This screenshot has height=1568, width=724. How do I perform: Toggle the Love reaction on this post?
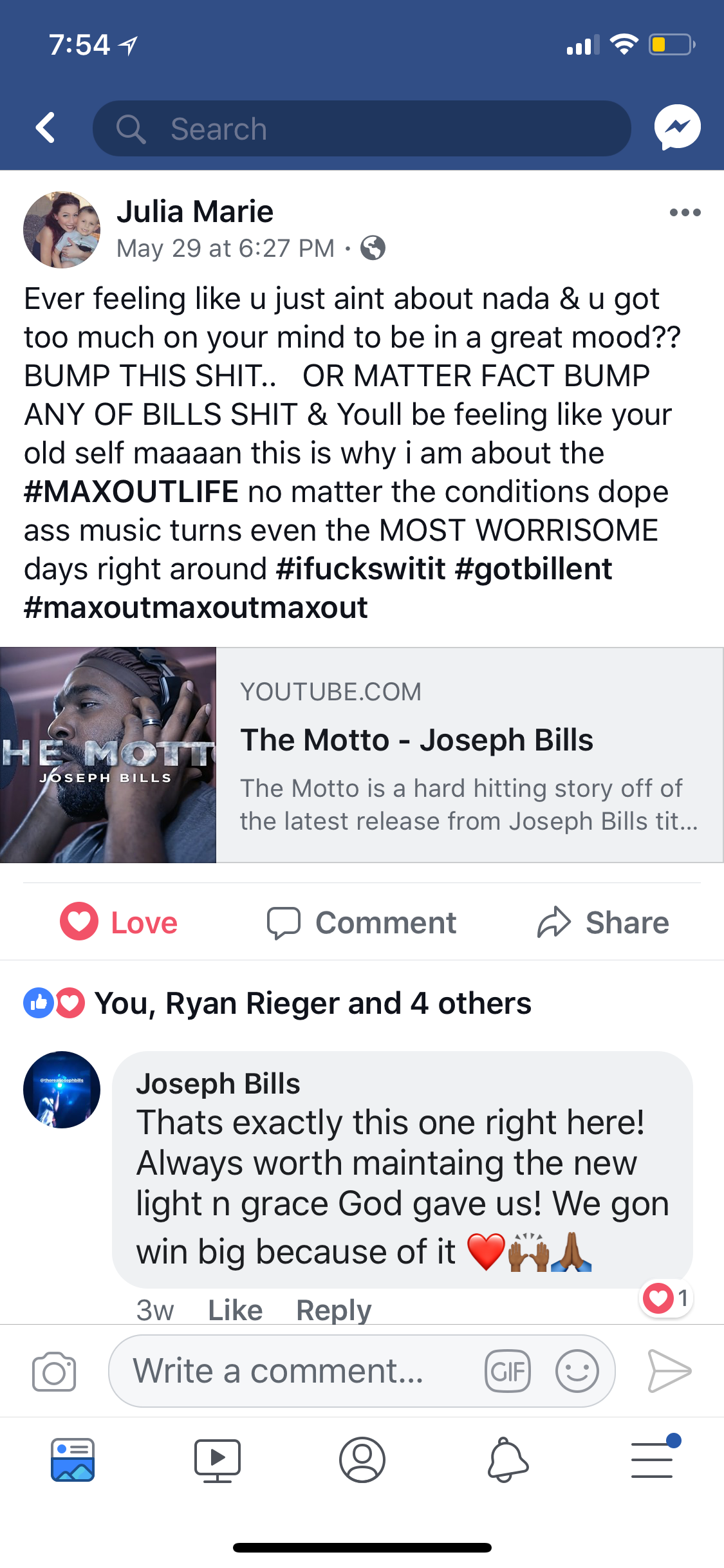[x=119, y=922]
